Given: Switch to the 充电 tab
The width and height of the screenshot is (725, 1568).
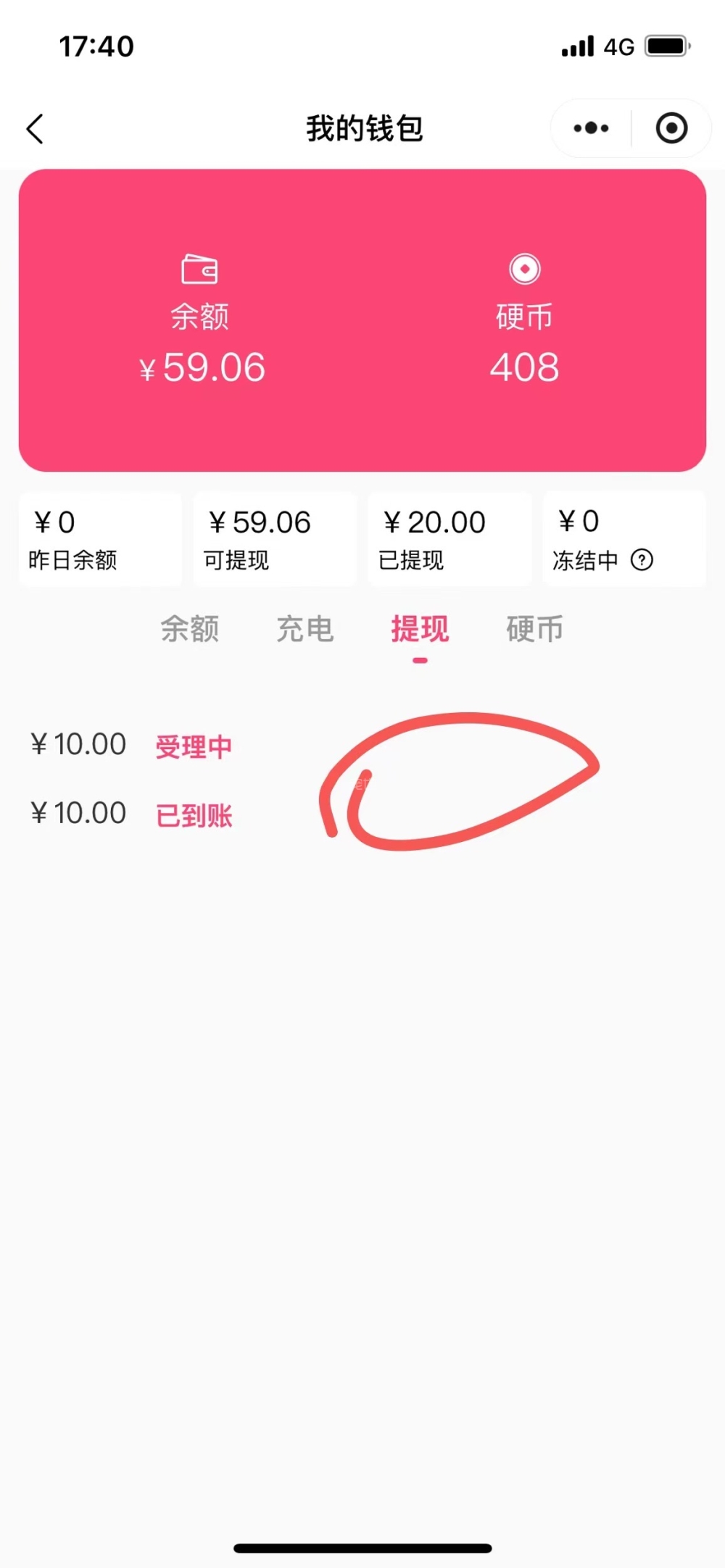Looking at the screenshot, I should pyautogui.click(x=305, y=628).
